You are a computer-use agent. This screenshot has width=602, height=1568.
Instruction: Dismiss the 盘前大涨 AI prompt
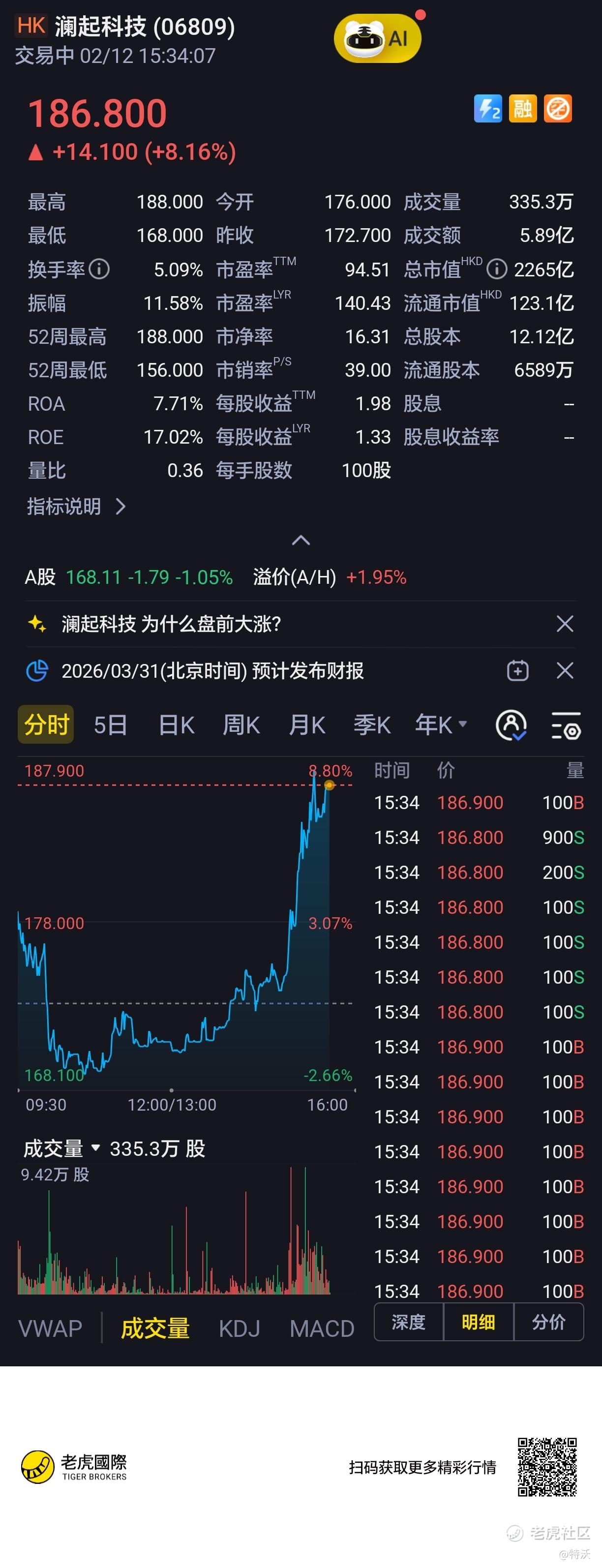click(565, 624)
